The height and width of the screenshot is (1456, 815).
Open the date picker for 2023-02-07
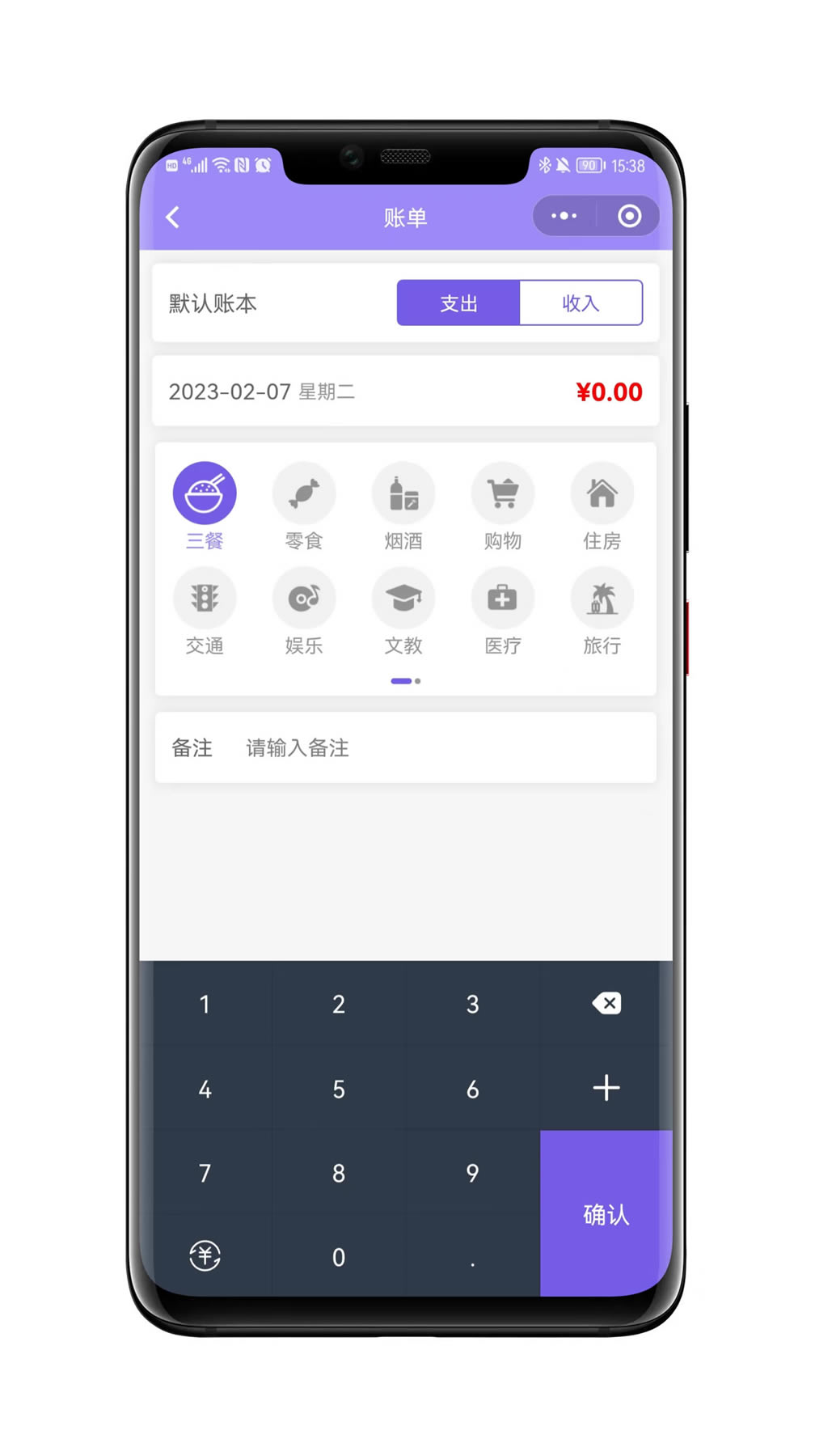click(262, 392)
